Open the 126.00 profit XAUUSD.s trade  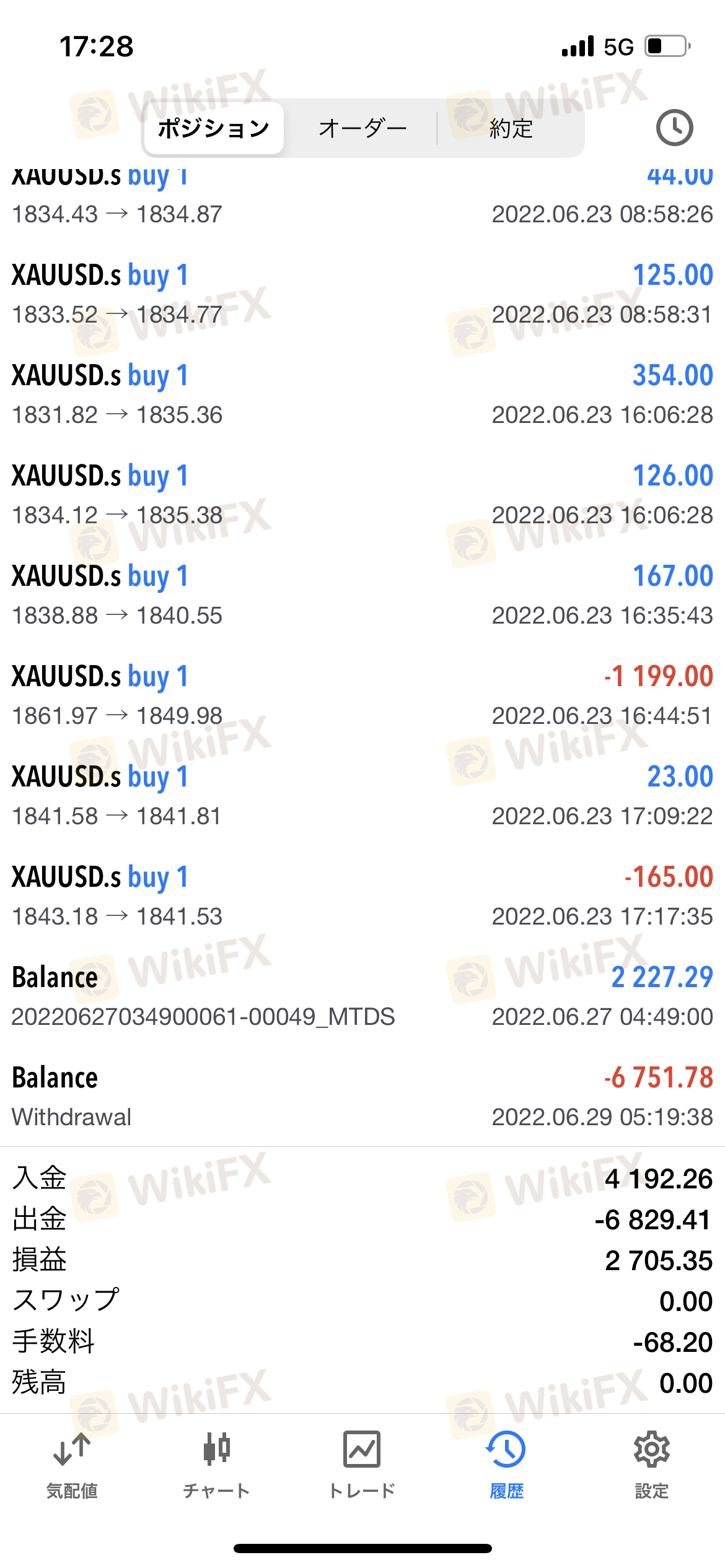pyautogui.click(x=362, y=494)
